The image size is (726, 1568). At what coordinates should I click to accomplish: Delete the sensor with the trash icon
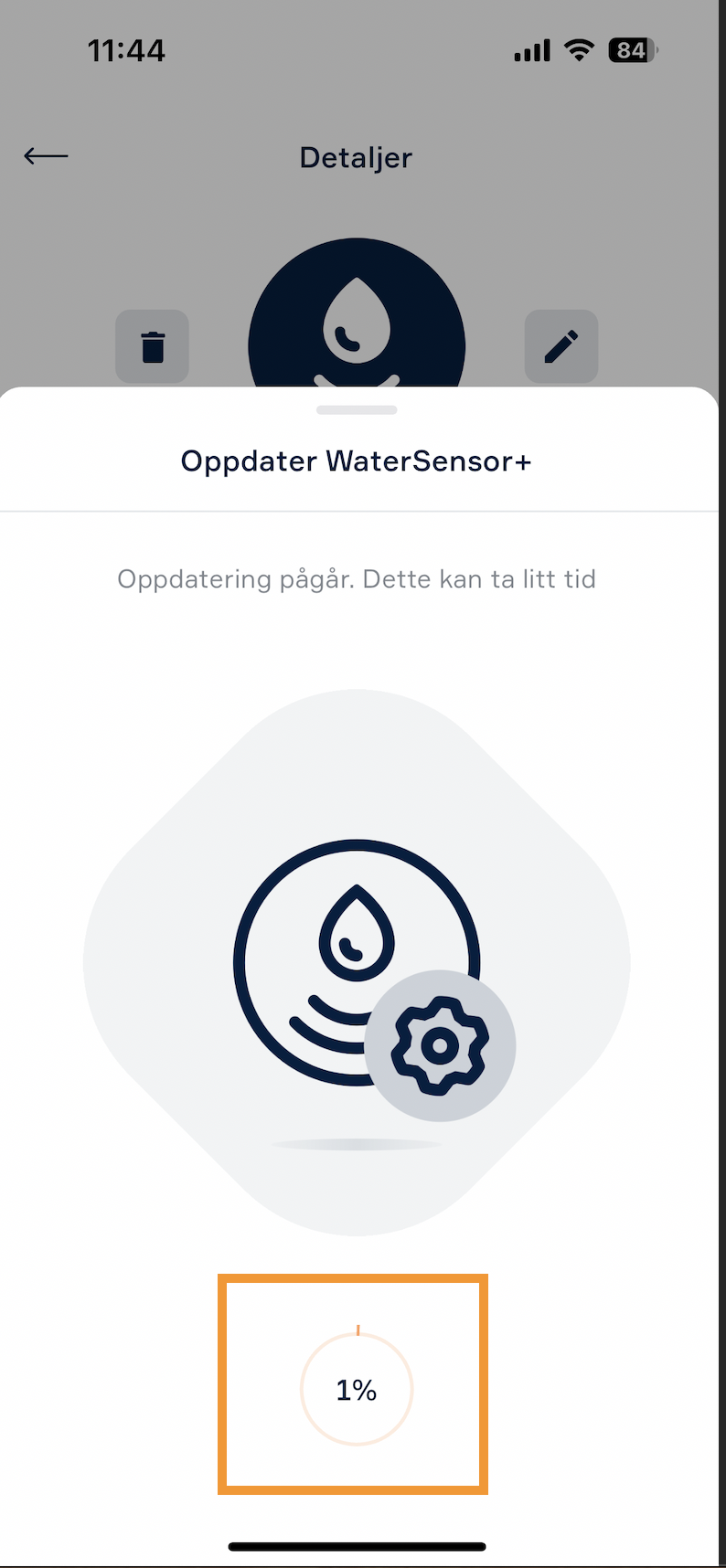pyautogui.click(x=152, y=346)
